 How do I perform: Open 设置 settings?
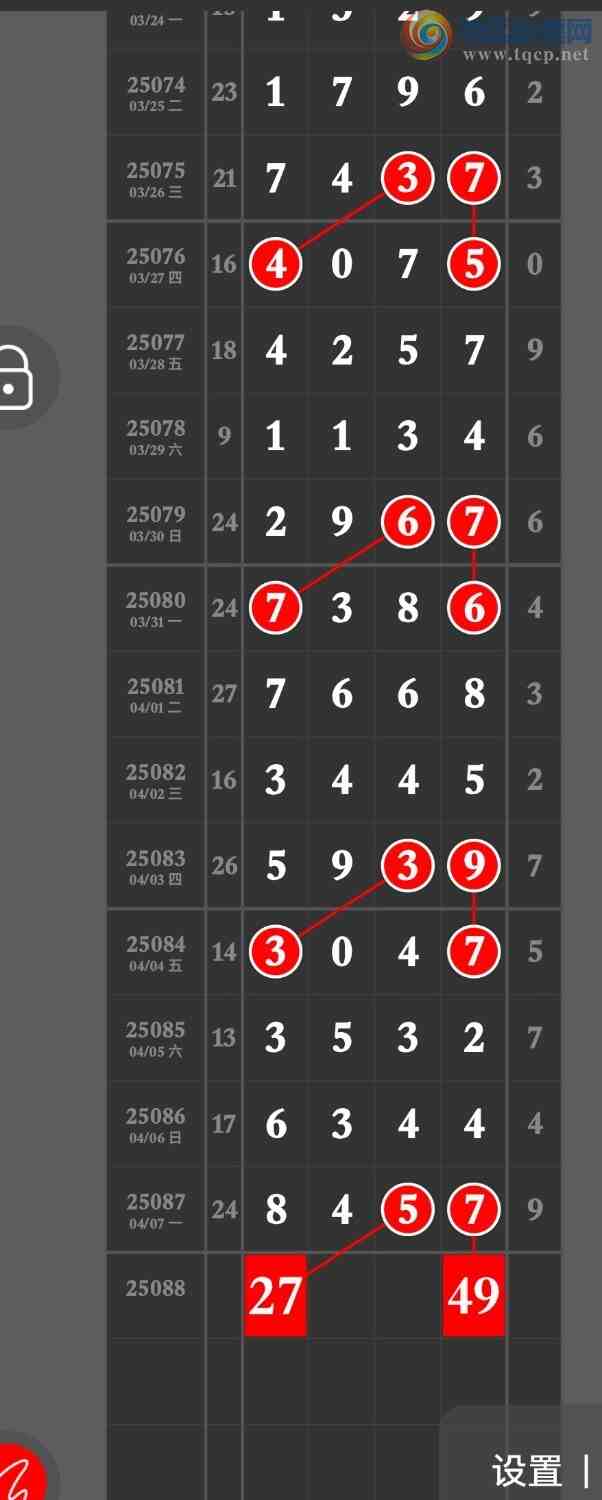(527, 1471)
